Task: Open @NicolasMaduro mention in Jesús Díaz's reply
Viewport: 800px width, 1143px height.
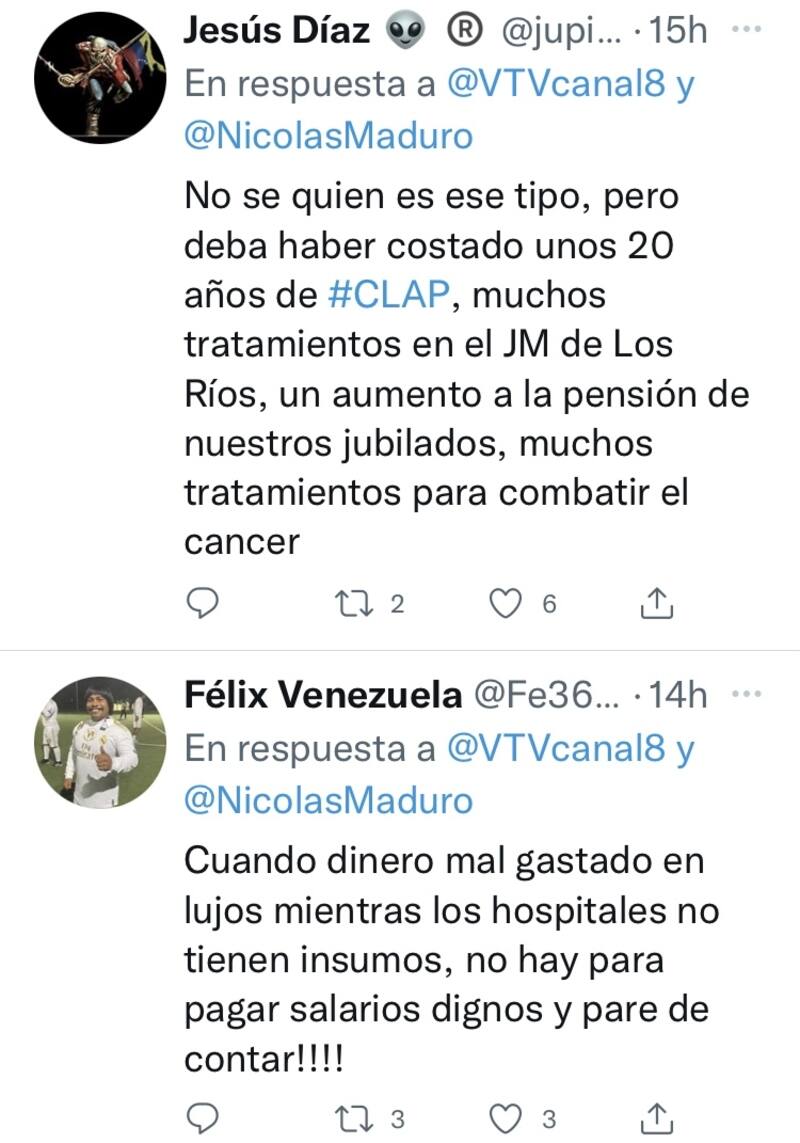Action: (328, 135)
